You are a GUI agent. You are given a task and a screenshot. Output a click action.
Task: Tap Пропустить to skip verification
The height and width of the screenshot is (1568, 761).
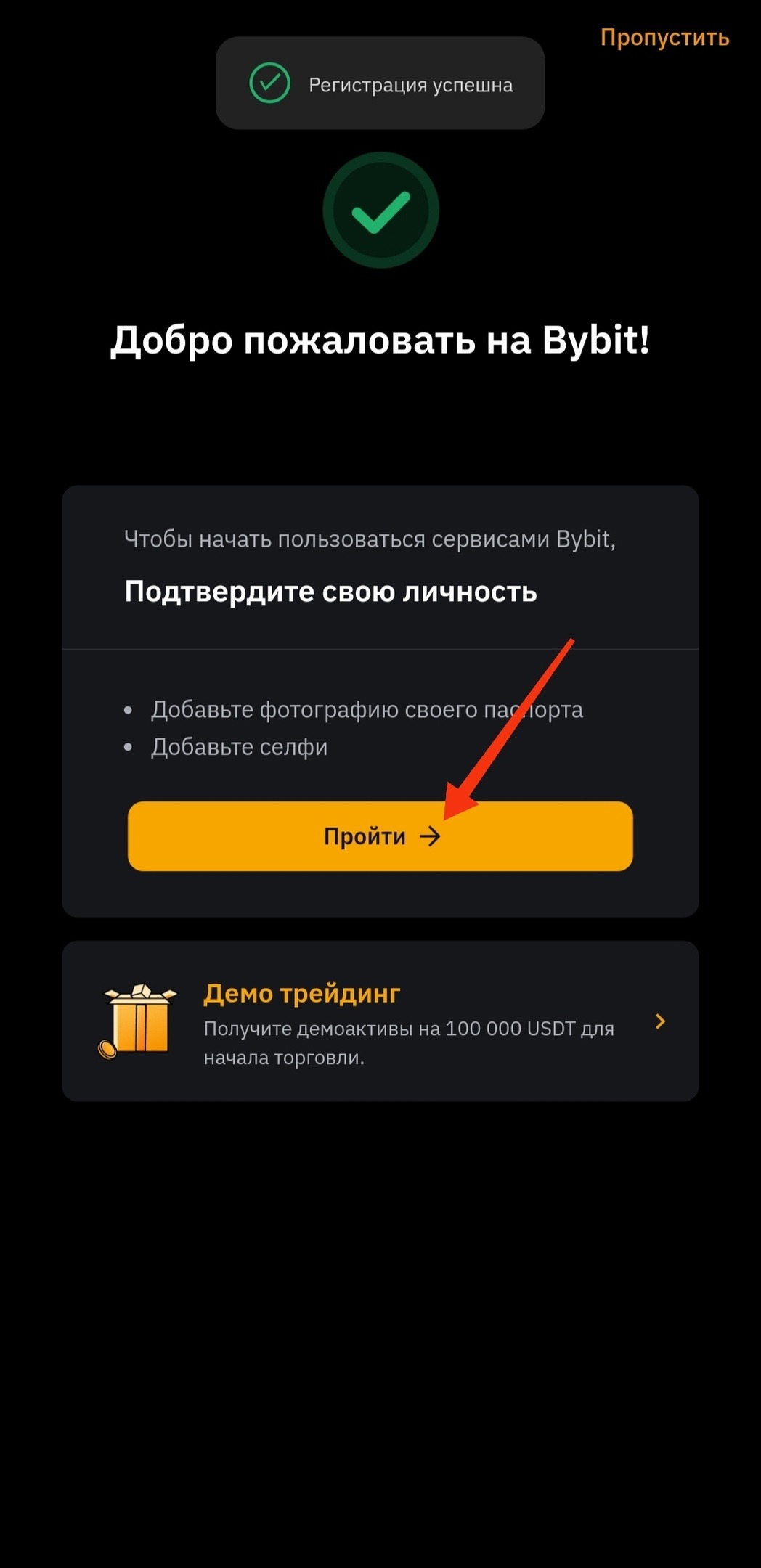pos(664,38)
